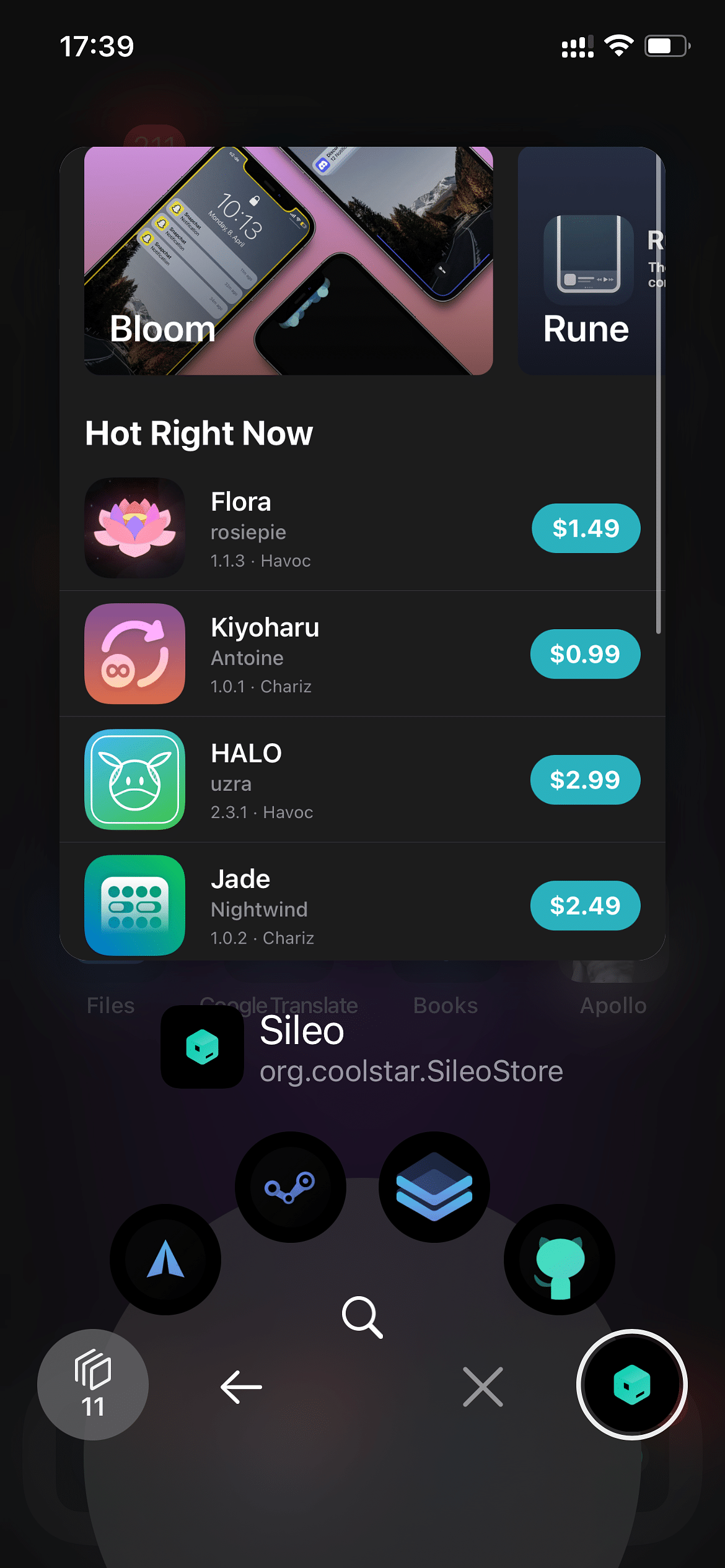The width and height of the screenshot is (725, 1568).
Task: Select the highlighted Sileo app icon
Action: 631,1385
